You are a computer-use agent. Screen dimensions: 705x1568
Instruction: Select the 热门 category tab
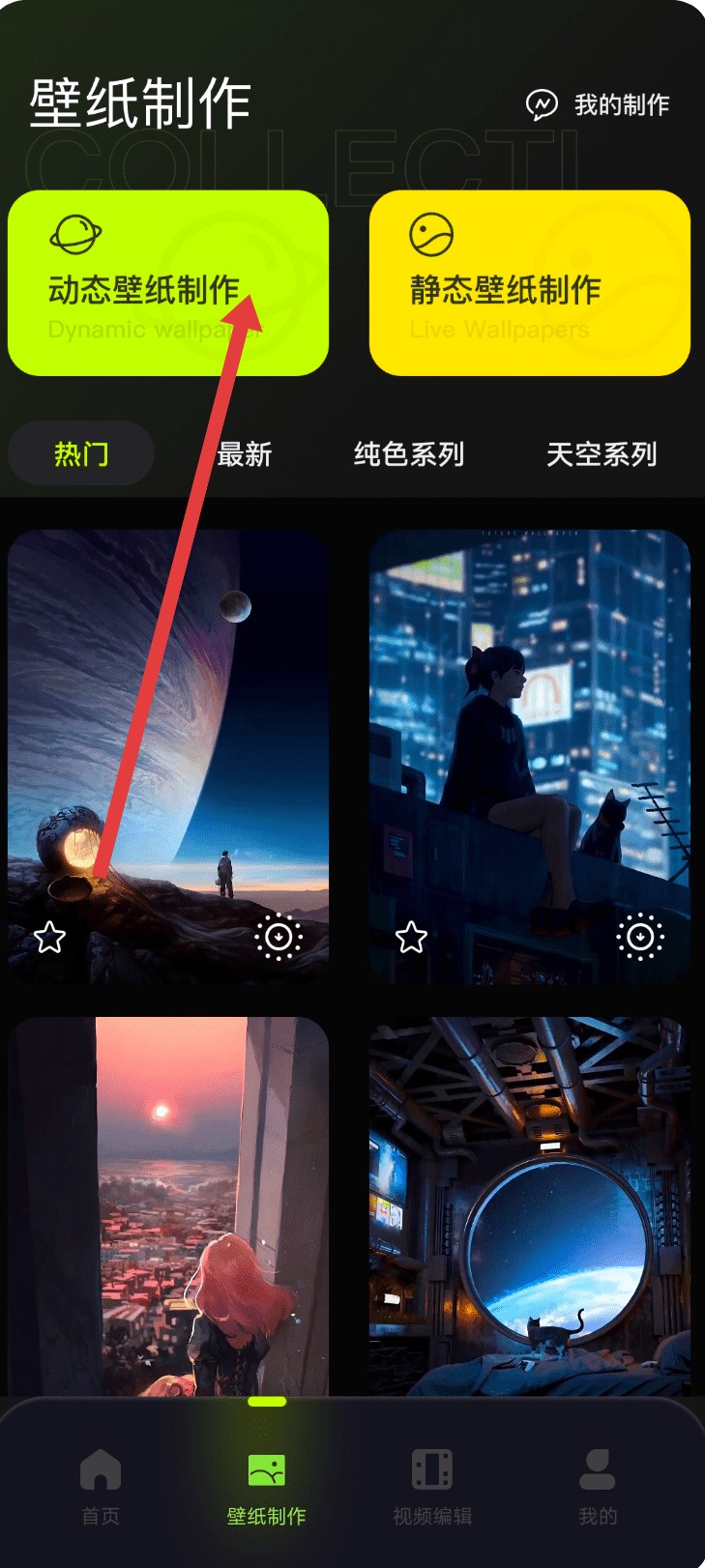click(81, 453)
